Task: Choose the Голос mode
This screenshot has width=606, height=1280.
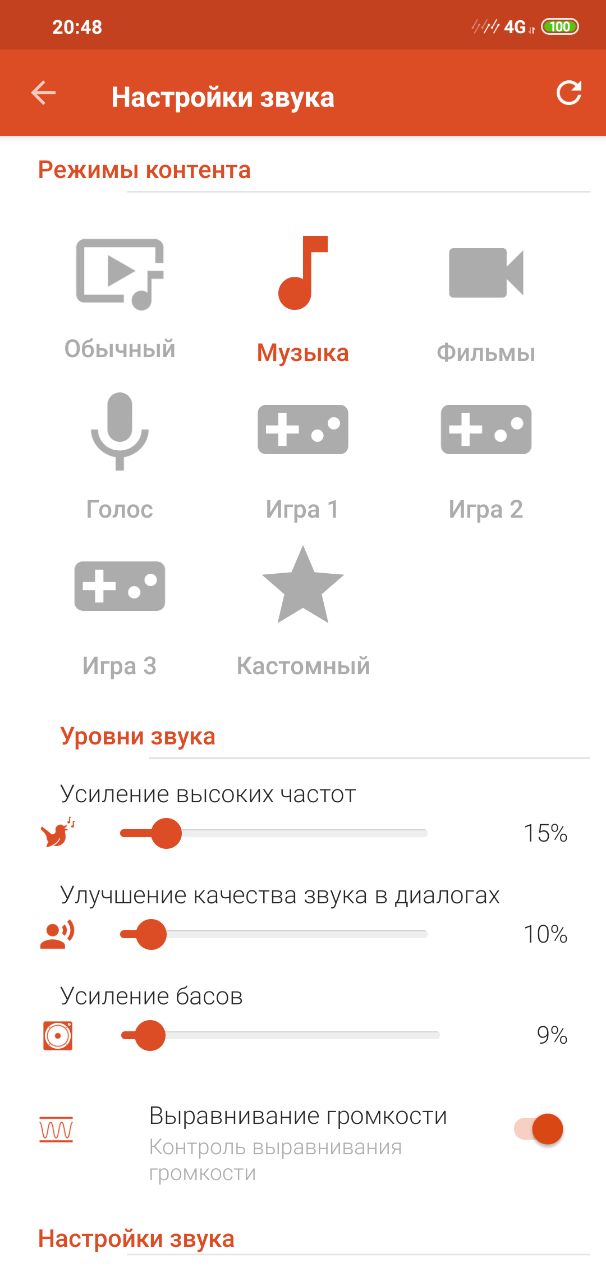Action: tap(120, 457)
